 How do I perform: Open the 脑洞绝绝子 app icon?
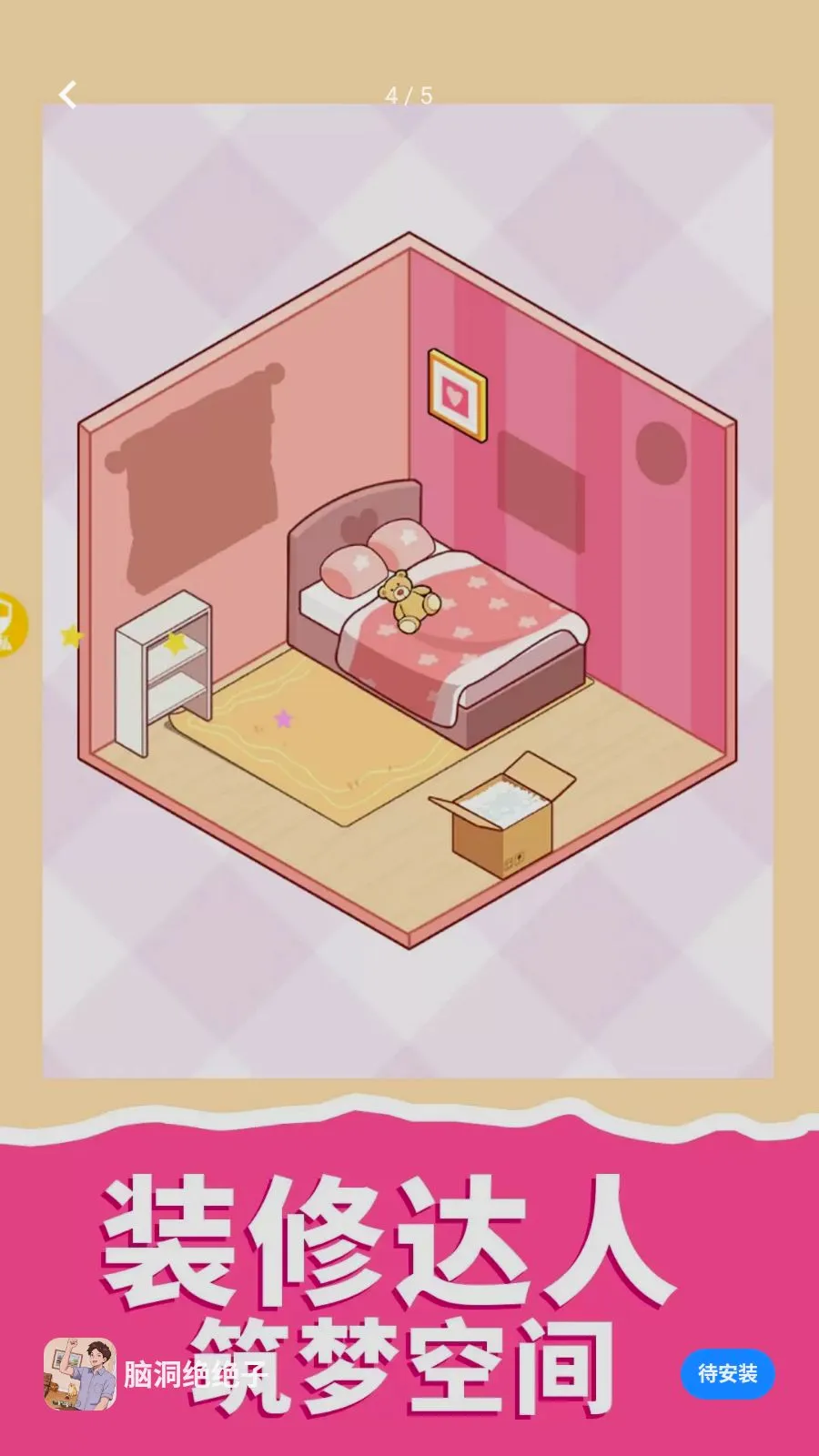[80, 1374]
